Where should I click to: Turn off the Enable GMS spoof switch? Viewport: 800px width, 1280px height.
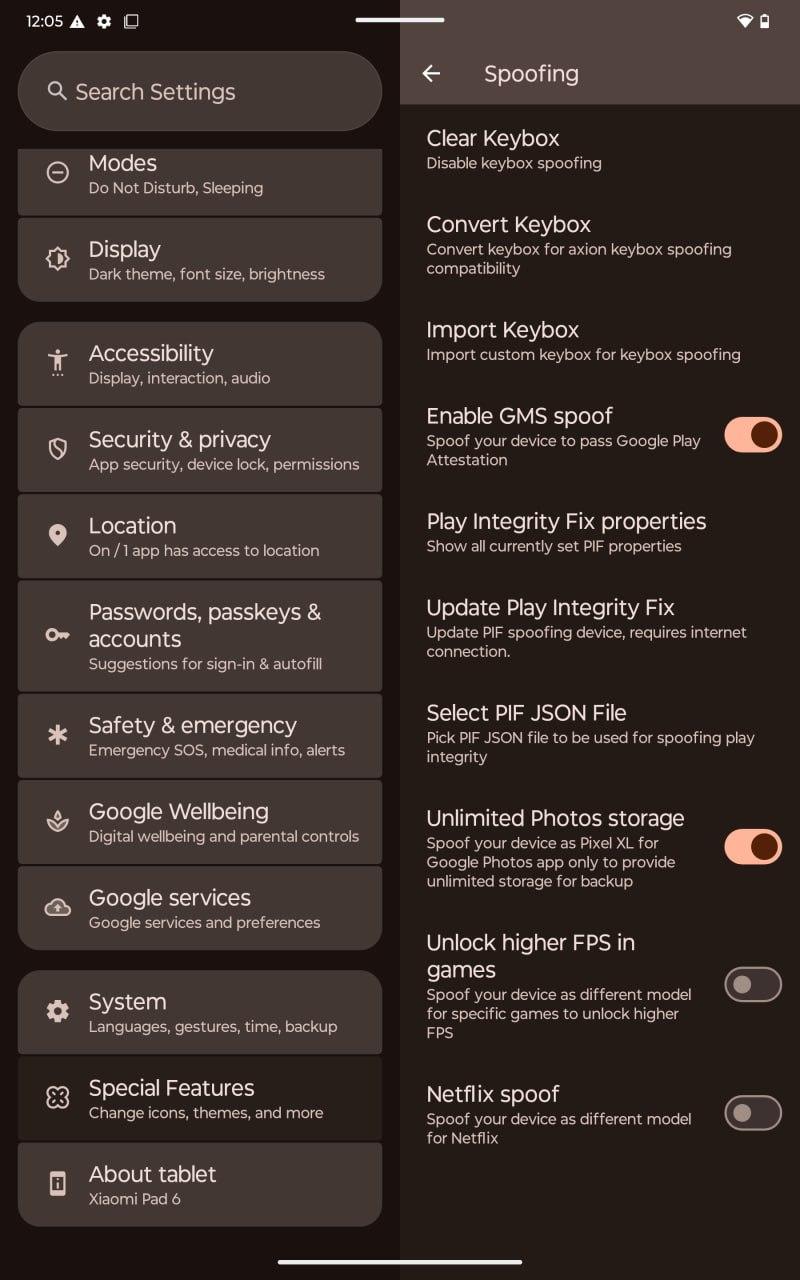pyautogui.click(x=752, y=435)
